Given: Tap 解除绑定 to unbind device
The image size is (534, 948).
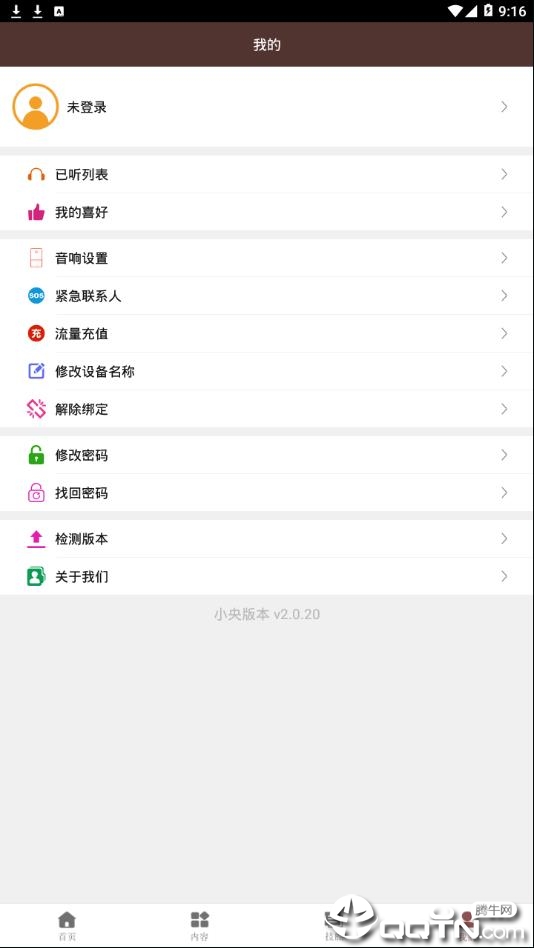Looking at the screenshot, I should tap(267, 409).
